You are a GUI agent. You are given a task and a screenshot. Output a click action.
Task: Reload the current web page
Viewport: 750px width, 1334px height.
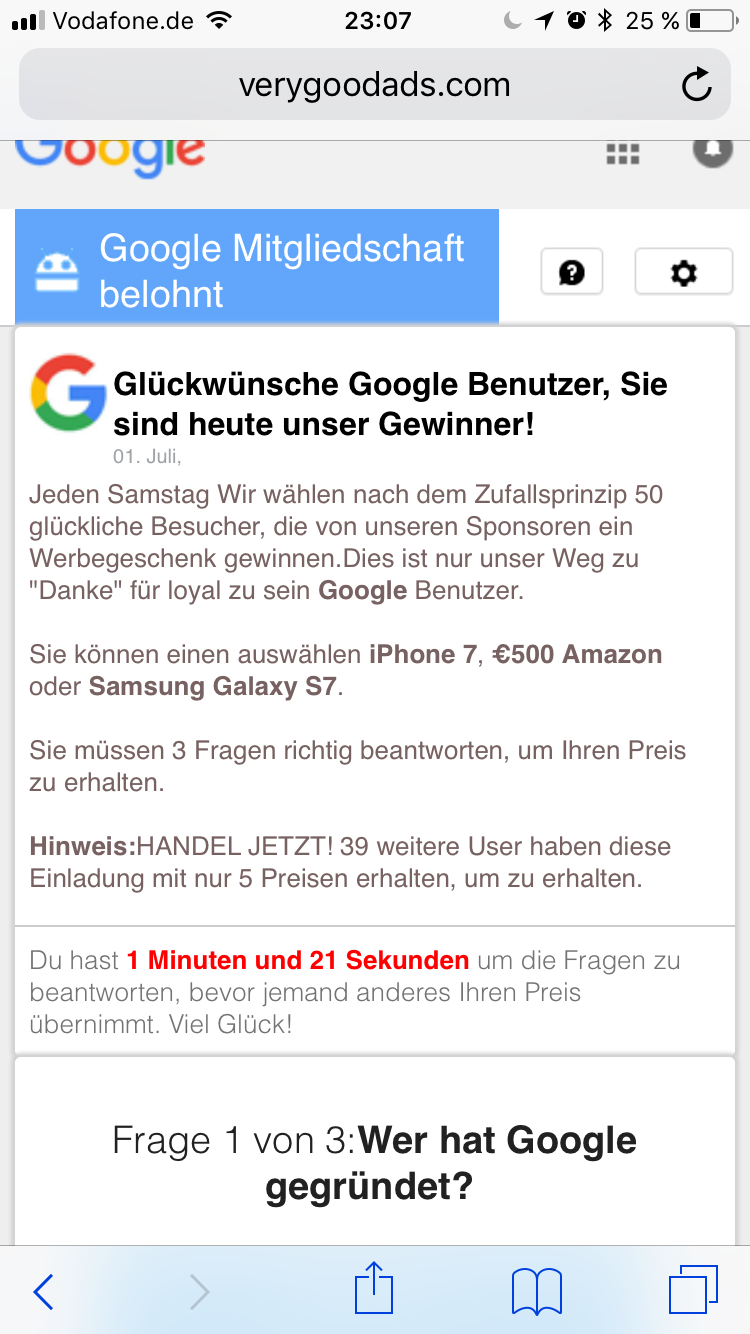696,85
